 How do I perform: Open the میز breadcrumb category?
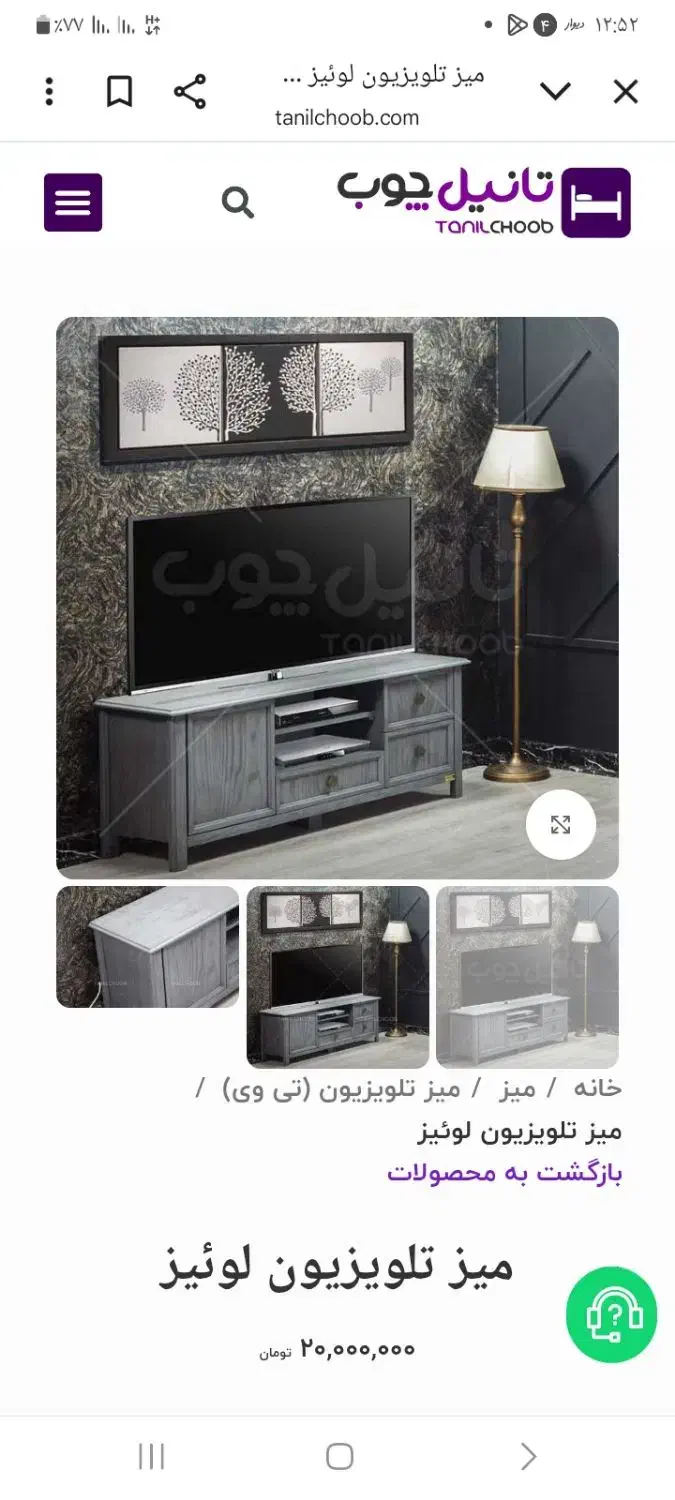click(518, 1088)
